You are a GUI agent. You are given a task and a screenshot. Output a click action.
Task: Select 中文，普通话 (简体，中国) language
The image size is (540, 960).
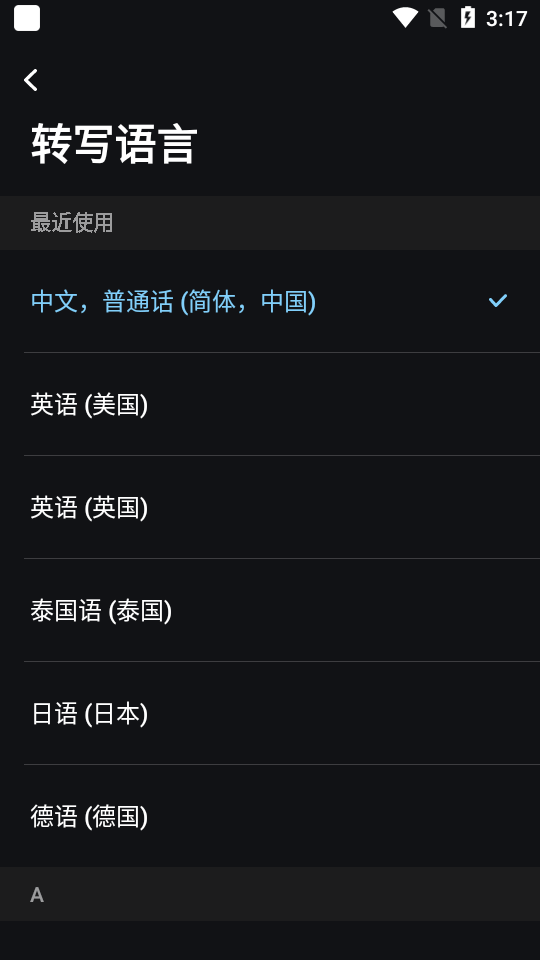[270, 301]
